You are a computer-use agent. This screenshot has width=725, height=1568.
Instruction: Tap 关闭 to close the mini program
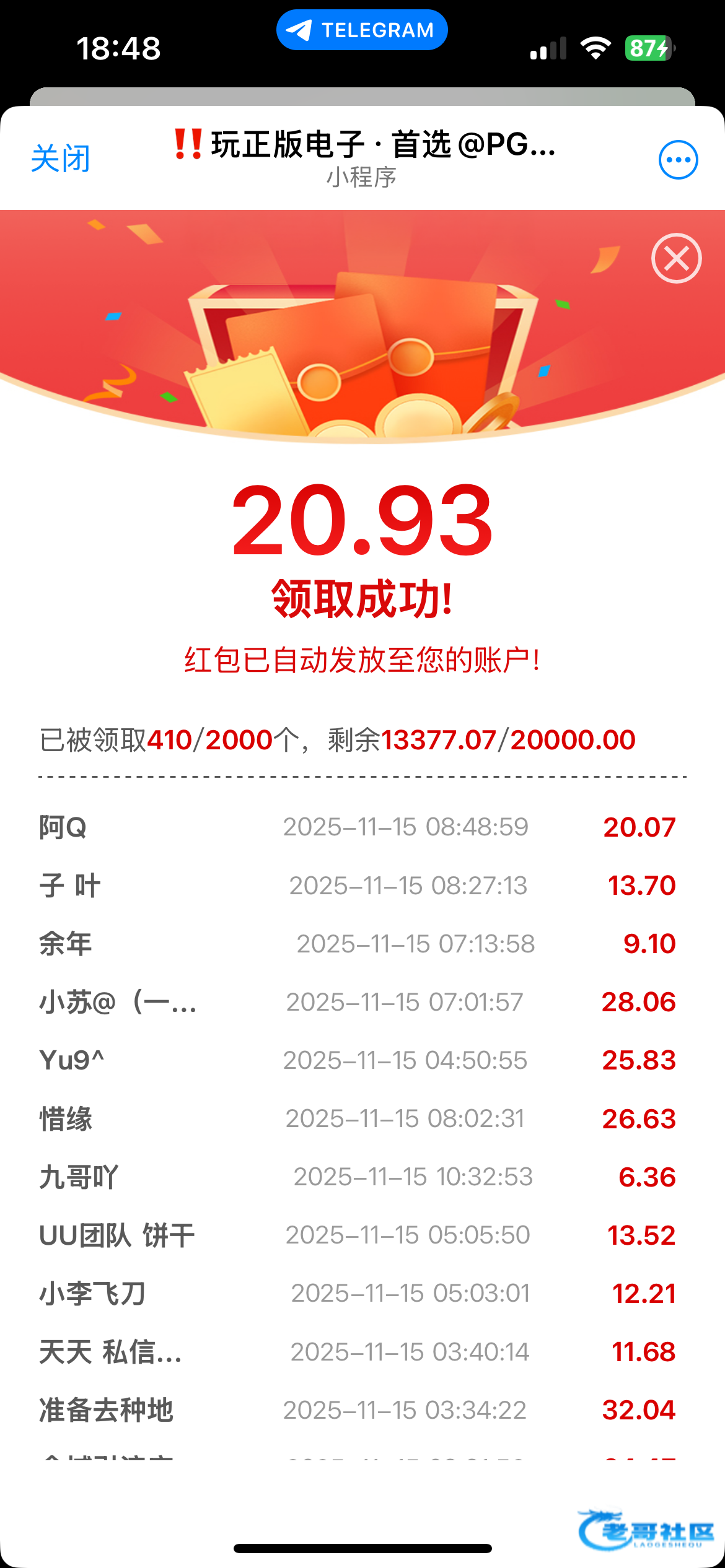tap(61, 159)
